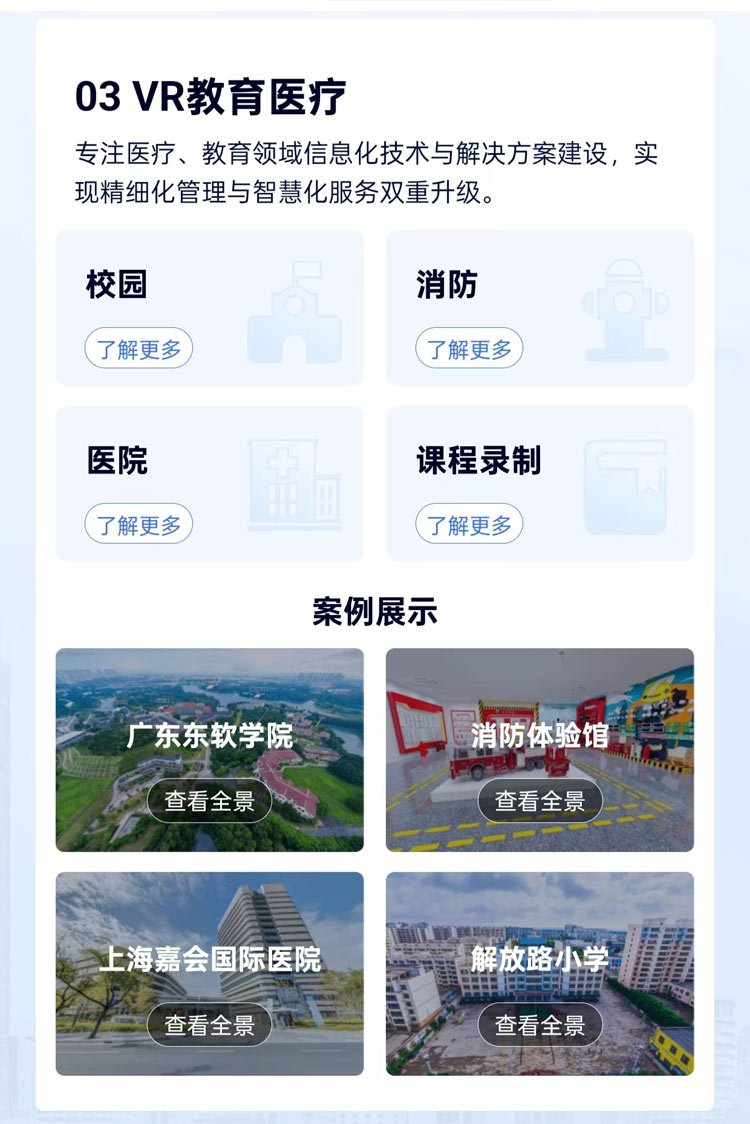The height and width of the screenshot is (1124, 750).
Task: Open 了解更多 link under 消防
Action: (x=470, y=349)
